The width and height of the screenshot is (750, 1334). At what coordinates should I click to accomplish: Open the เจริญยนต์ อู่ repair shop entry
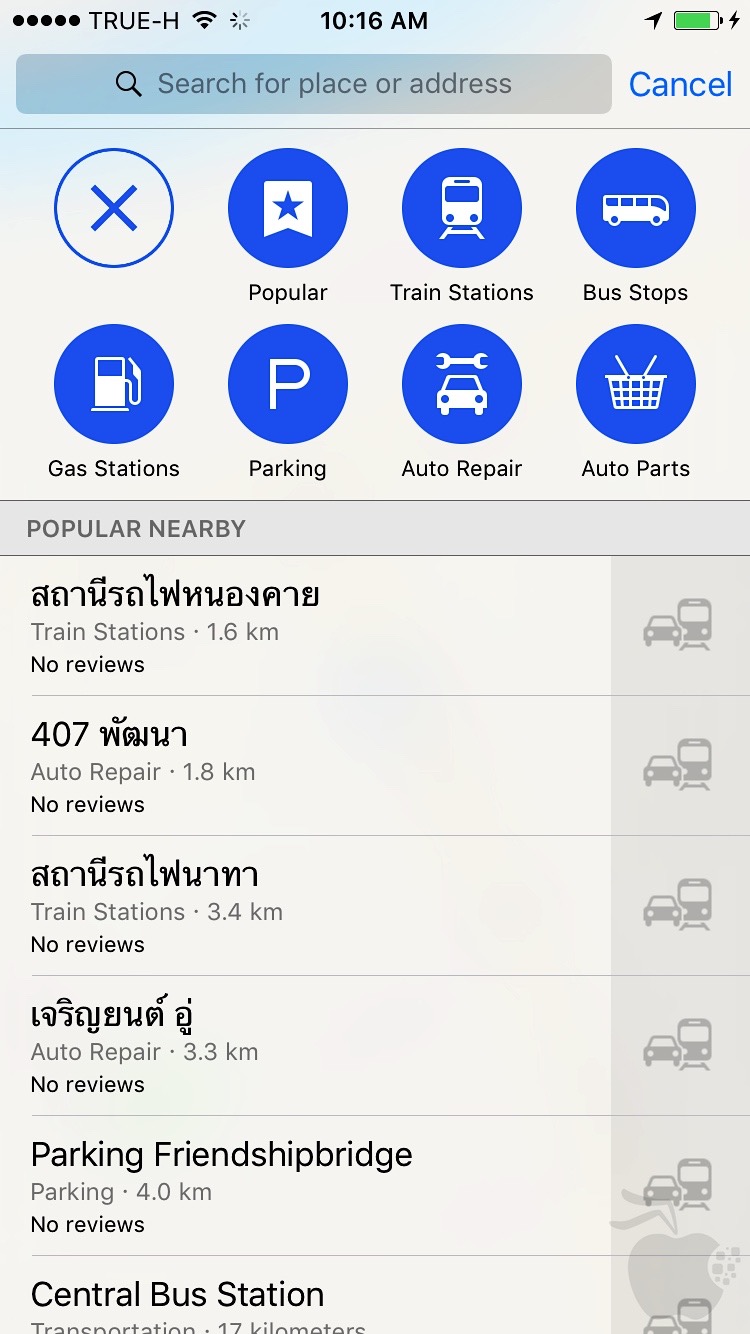click(300, 1045)
